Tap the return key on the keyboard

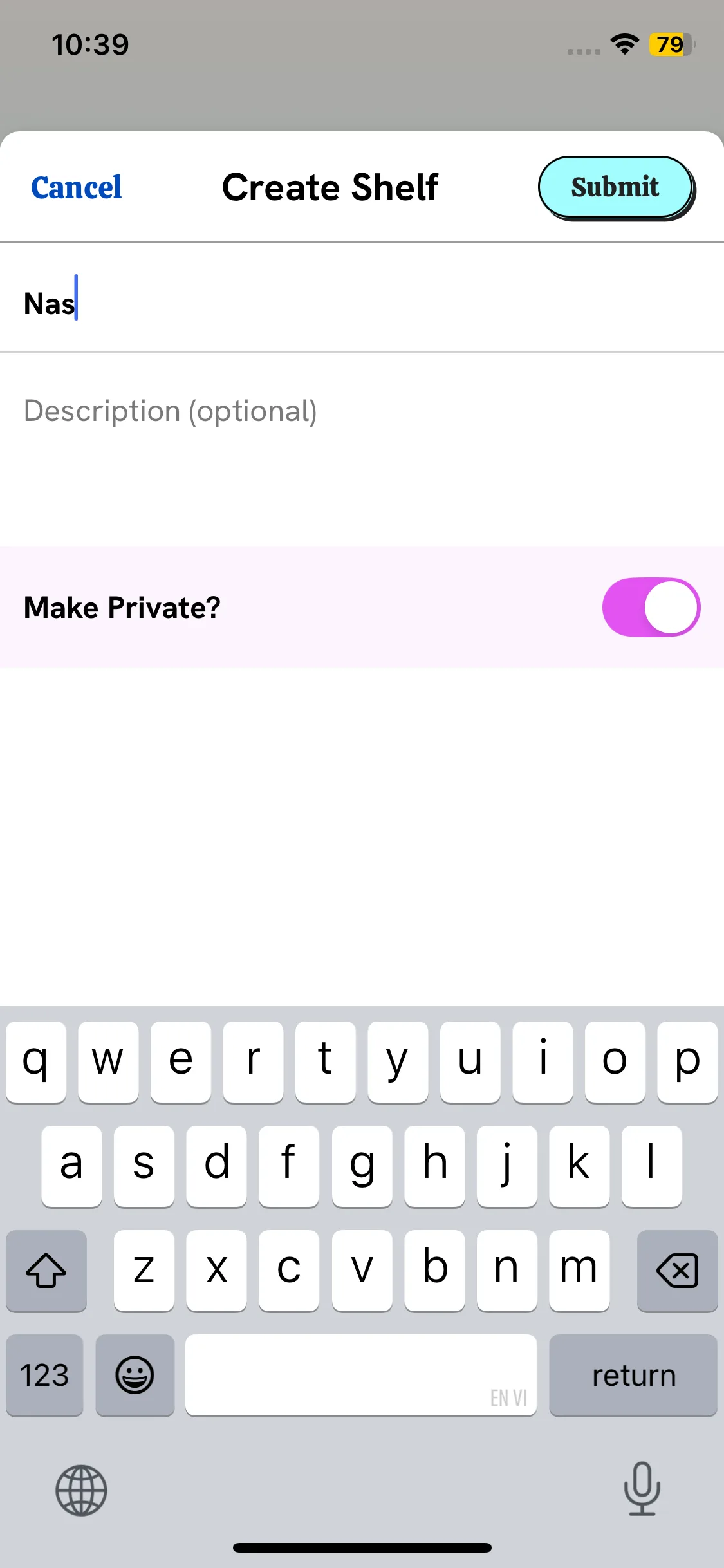tap(633, 1376)
